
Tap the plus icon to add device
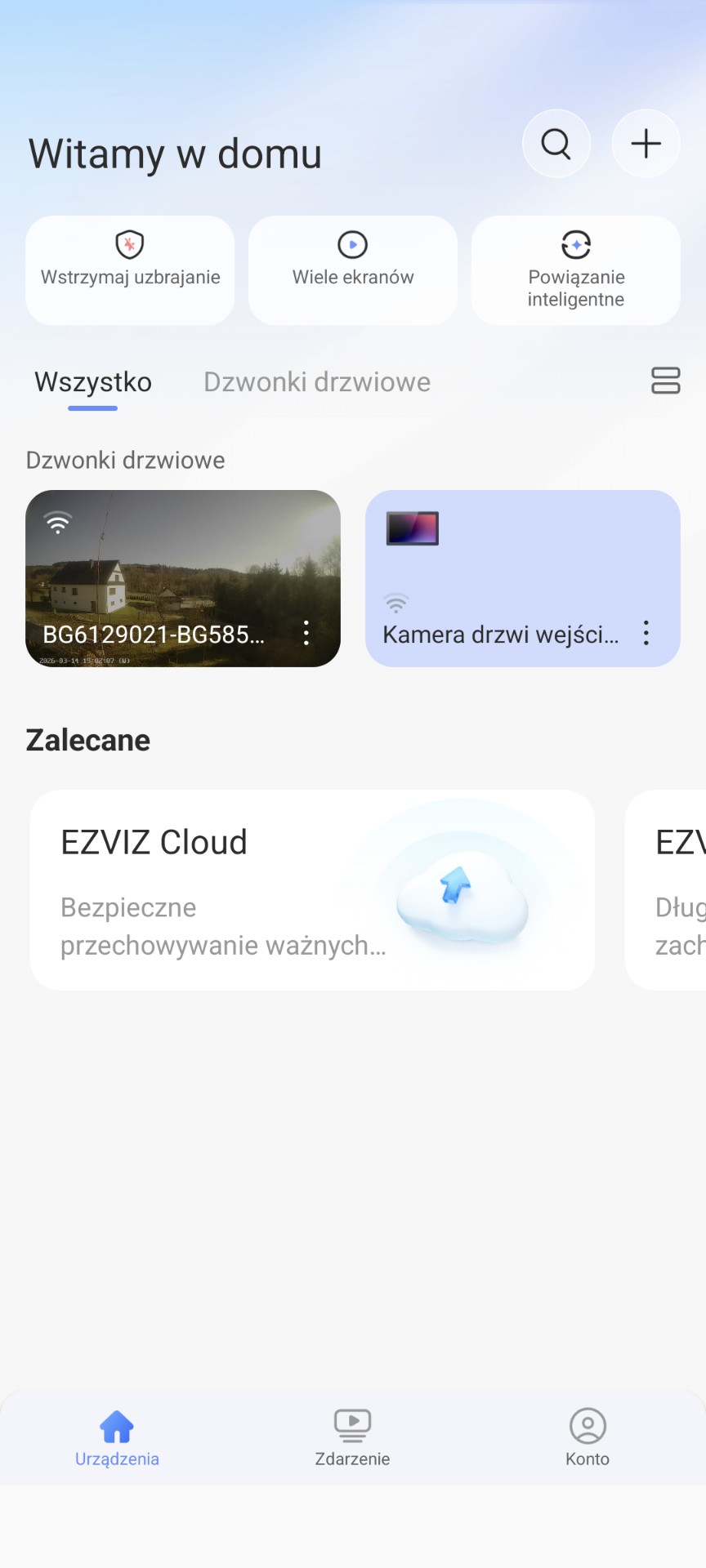coord(646,144)
